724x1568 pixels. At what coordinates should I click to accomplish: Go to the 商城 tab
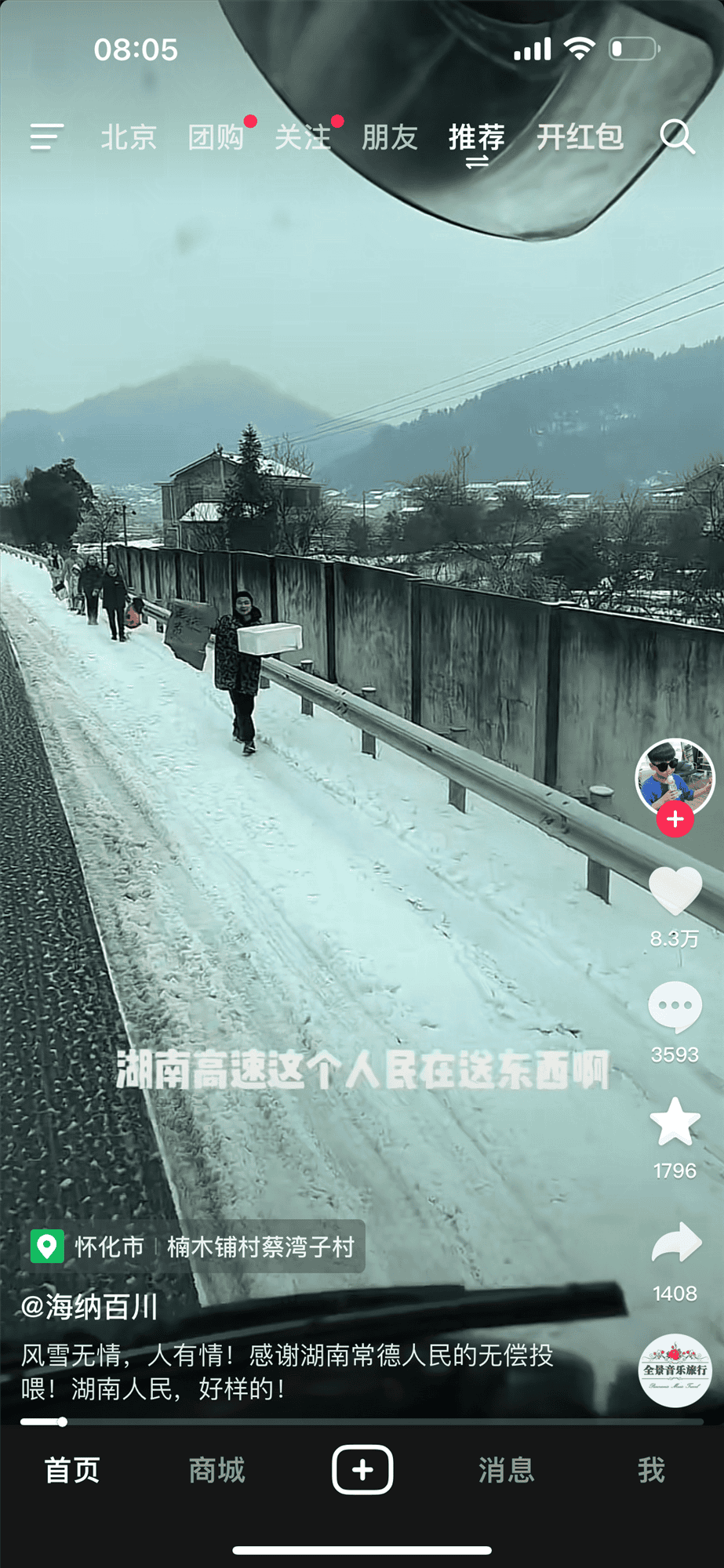point(217,1470)
